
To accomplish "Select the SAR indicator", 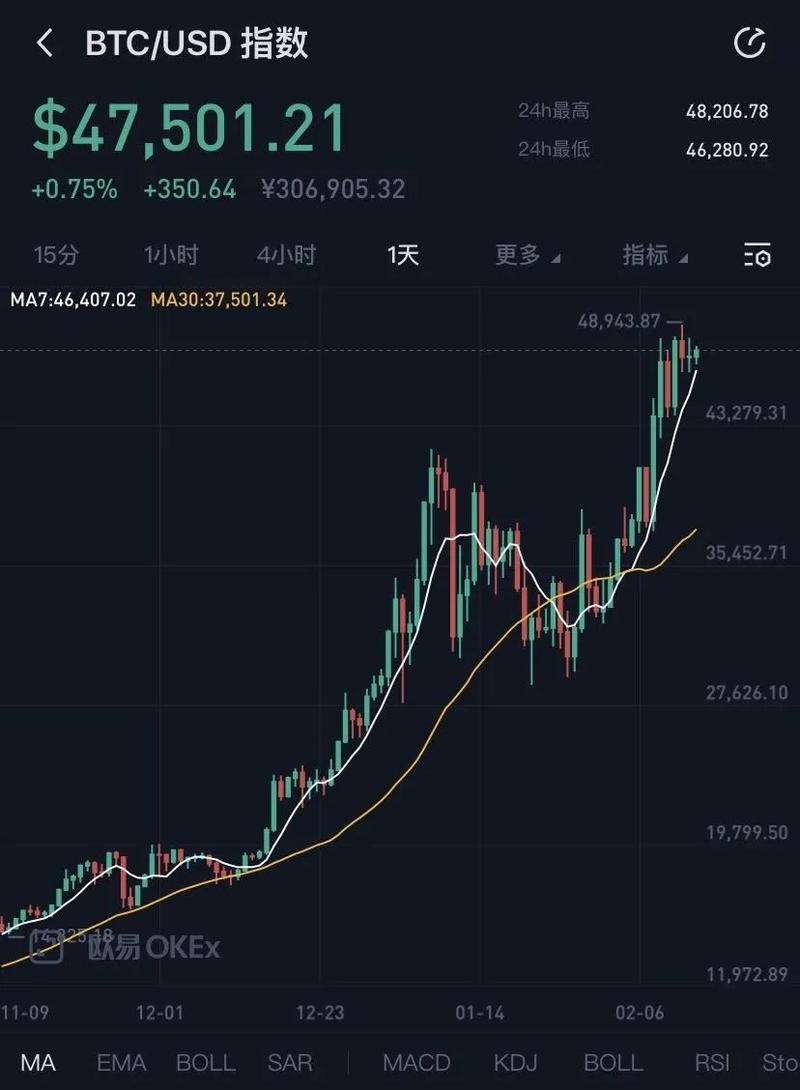I will pos(289,1062).
